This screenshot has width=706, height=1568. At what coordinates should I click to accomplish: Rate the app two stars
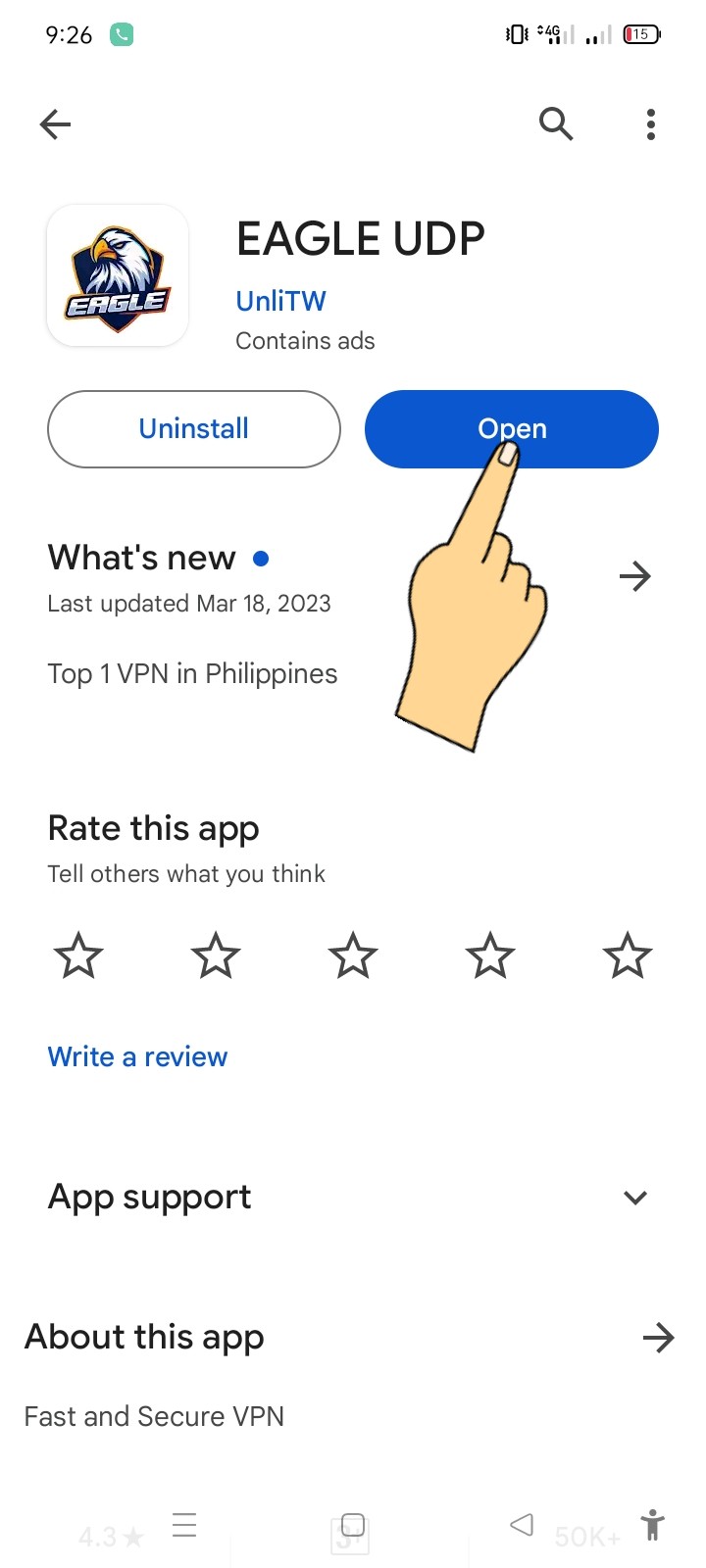[x=216, y=955]
